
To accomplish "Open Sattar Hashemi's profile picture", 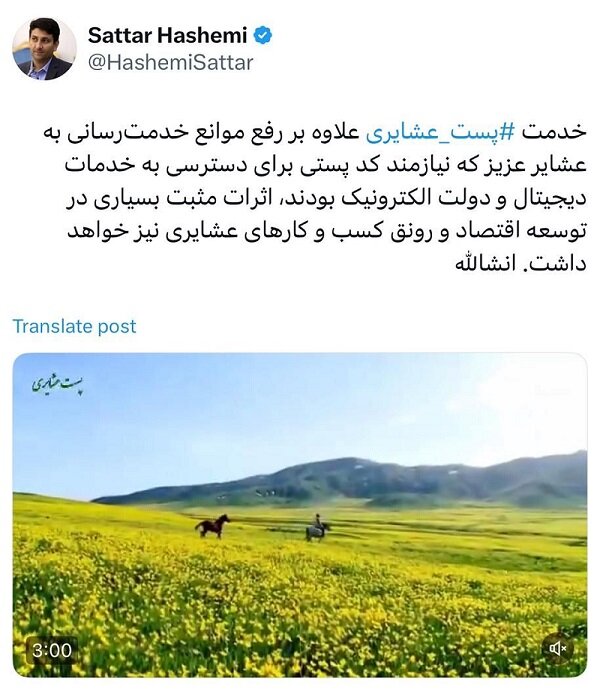I will point(43,49).
